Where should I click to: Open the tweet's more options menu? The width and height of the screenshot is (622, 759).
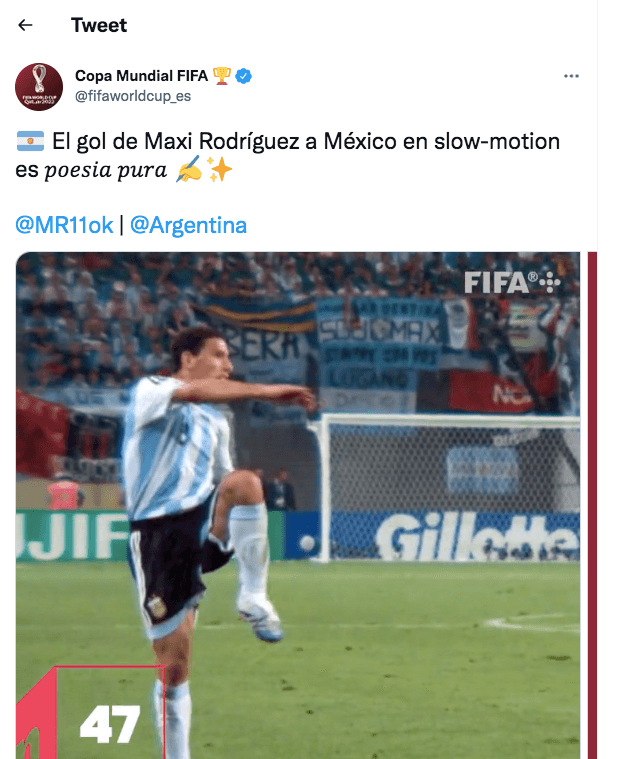pos(571,76)
